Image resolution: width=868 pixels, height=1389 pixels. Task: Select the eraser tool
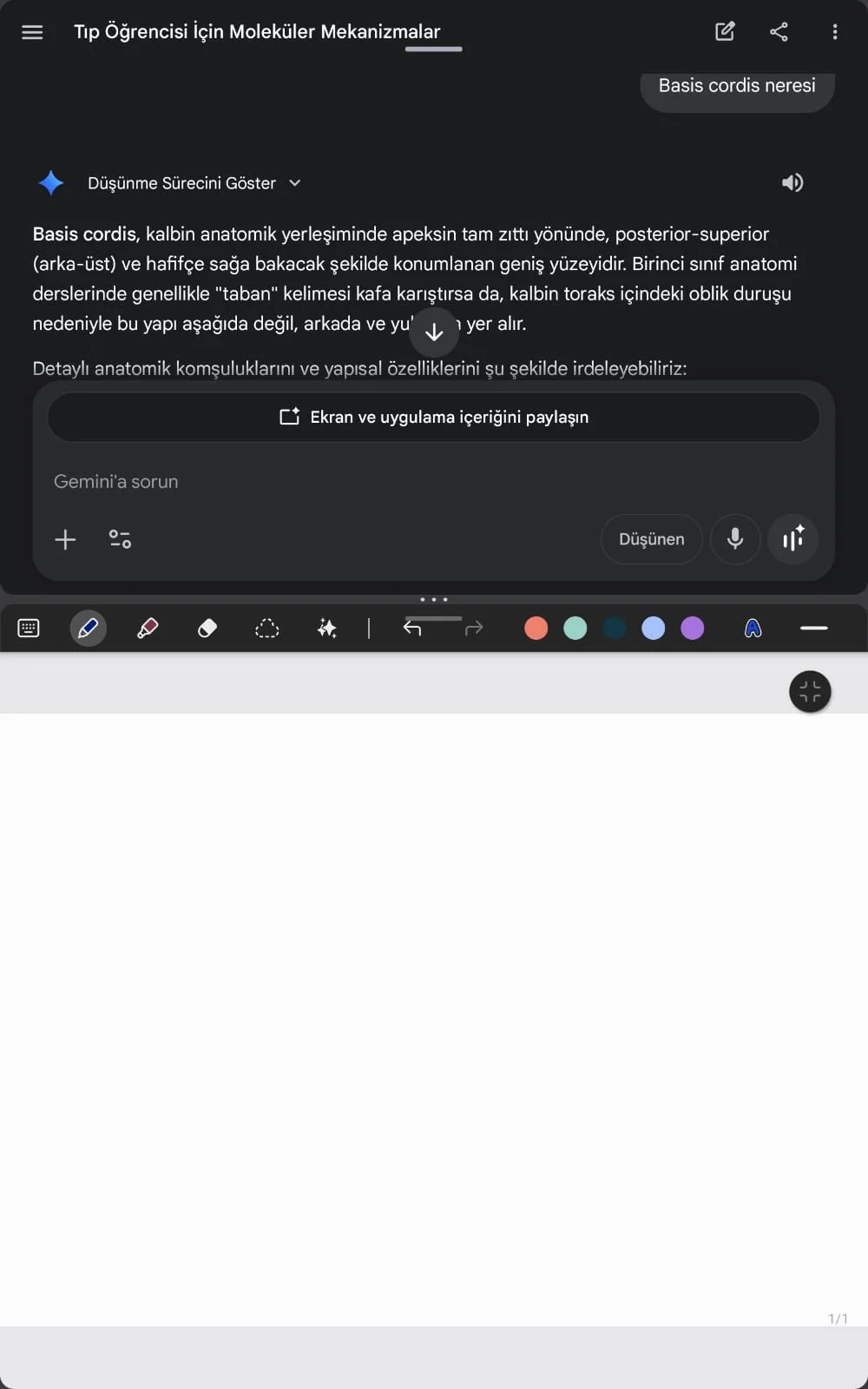pos(207,628)
